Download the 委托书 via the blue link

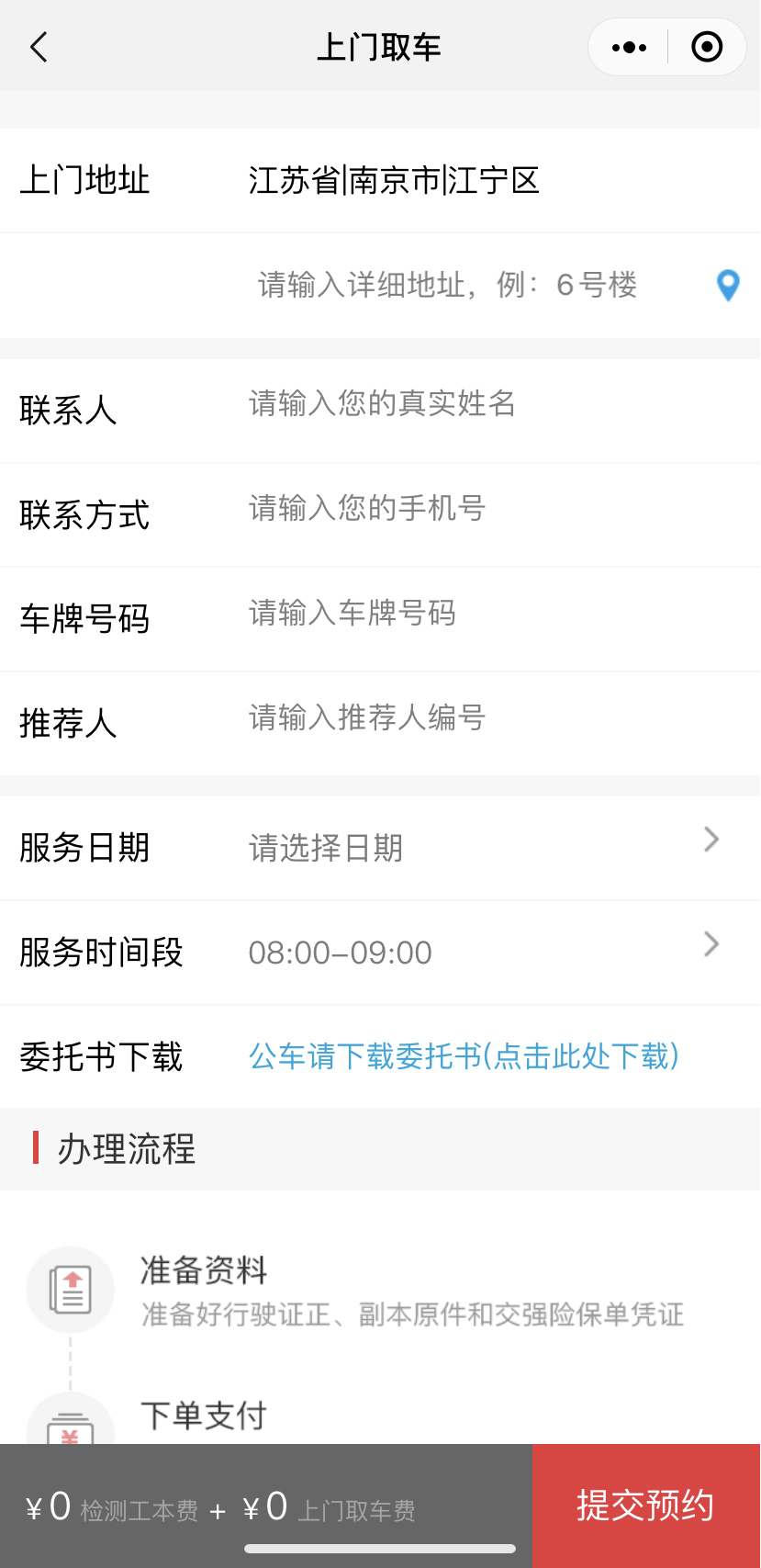pos(464,1056)
